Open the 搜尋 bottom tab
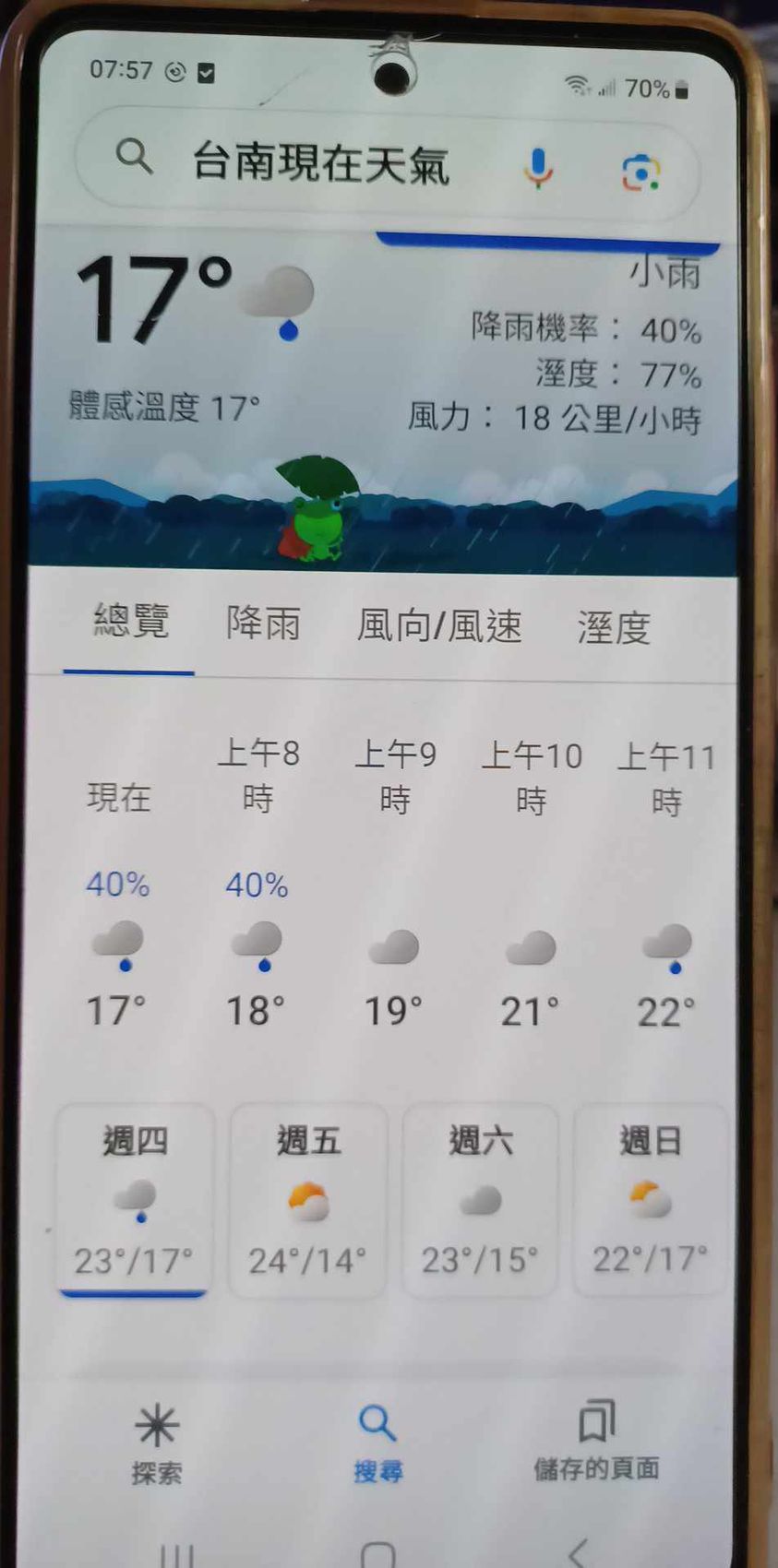The height and width of the screenshot is (1568, 778). tap(377, 1441)
